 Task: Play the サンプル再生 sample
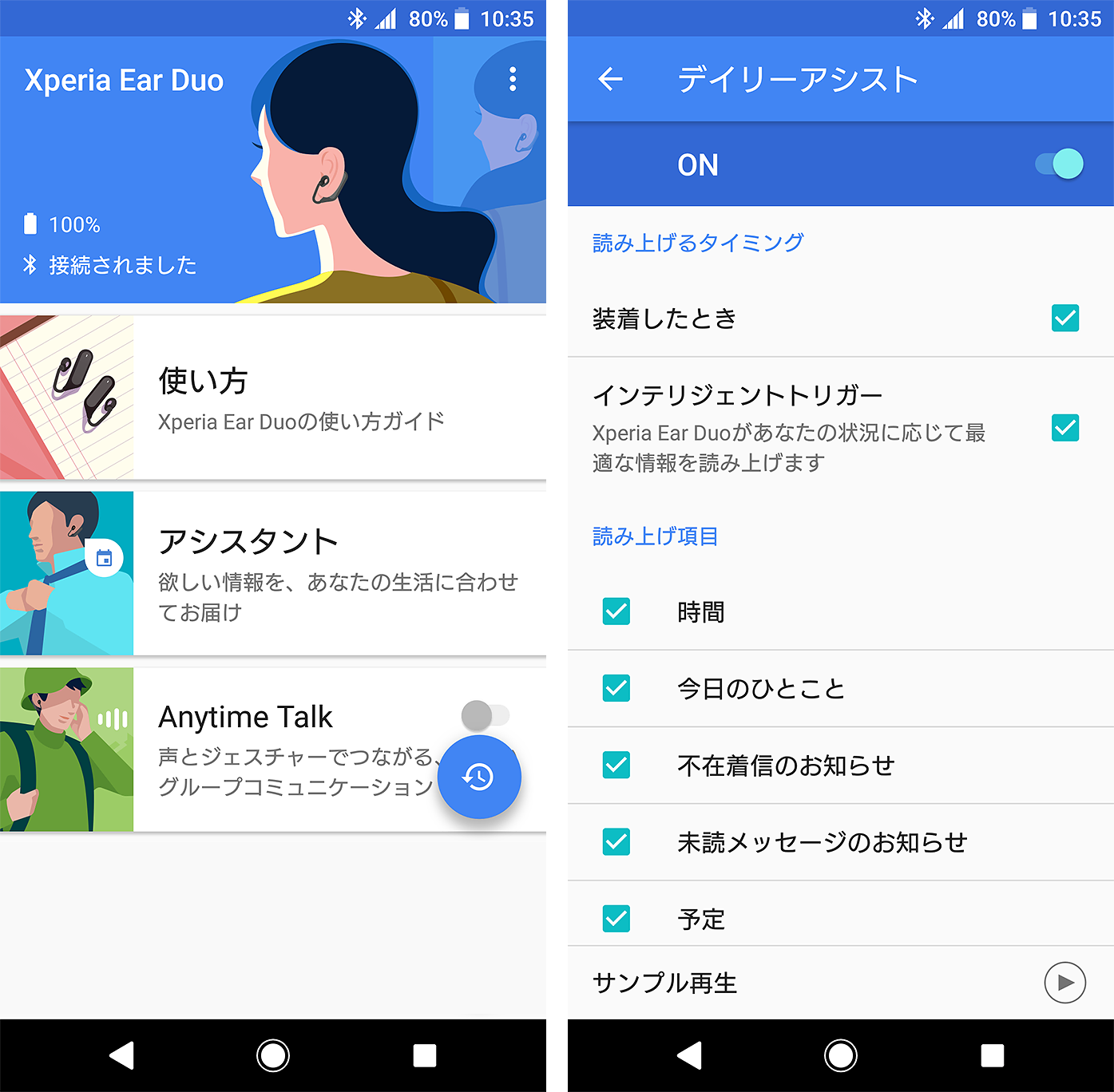click(1064, 983)
